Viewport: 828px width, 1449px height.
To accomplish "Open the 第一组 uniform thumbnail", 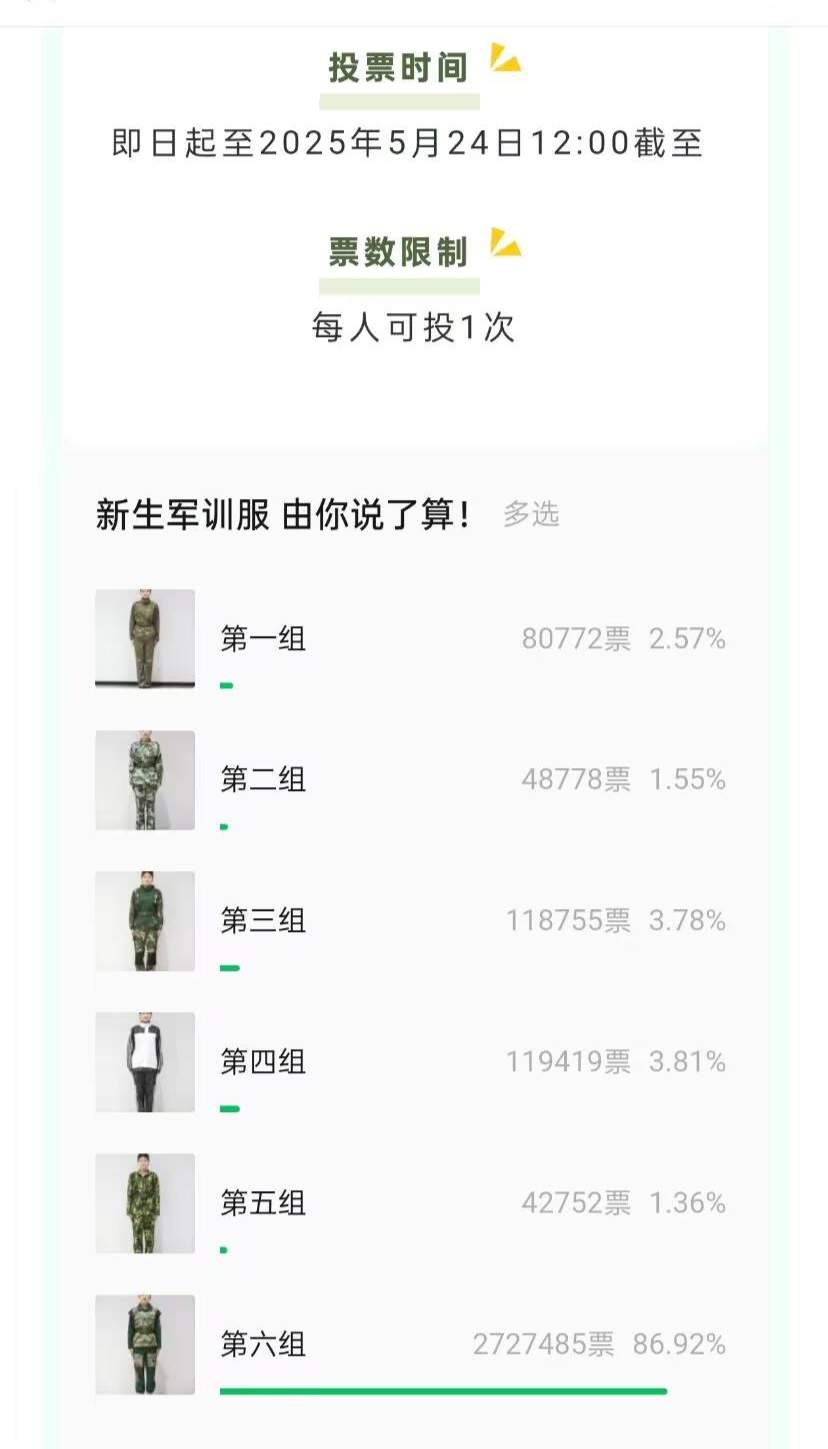I will coord(144,638).
